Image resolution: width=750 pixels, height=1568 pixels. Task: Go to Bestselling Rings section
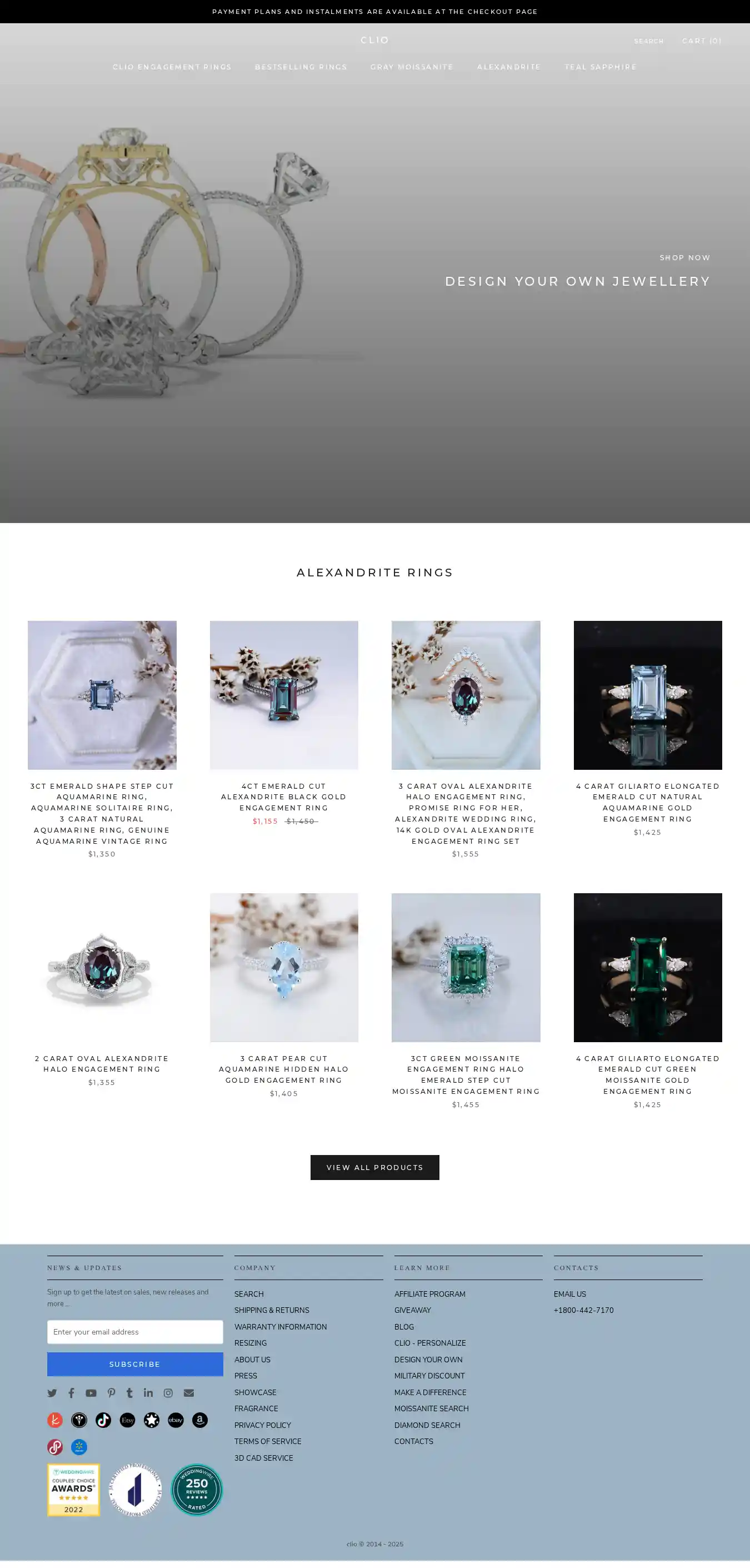[301, 67]
